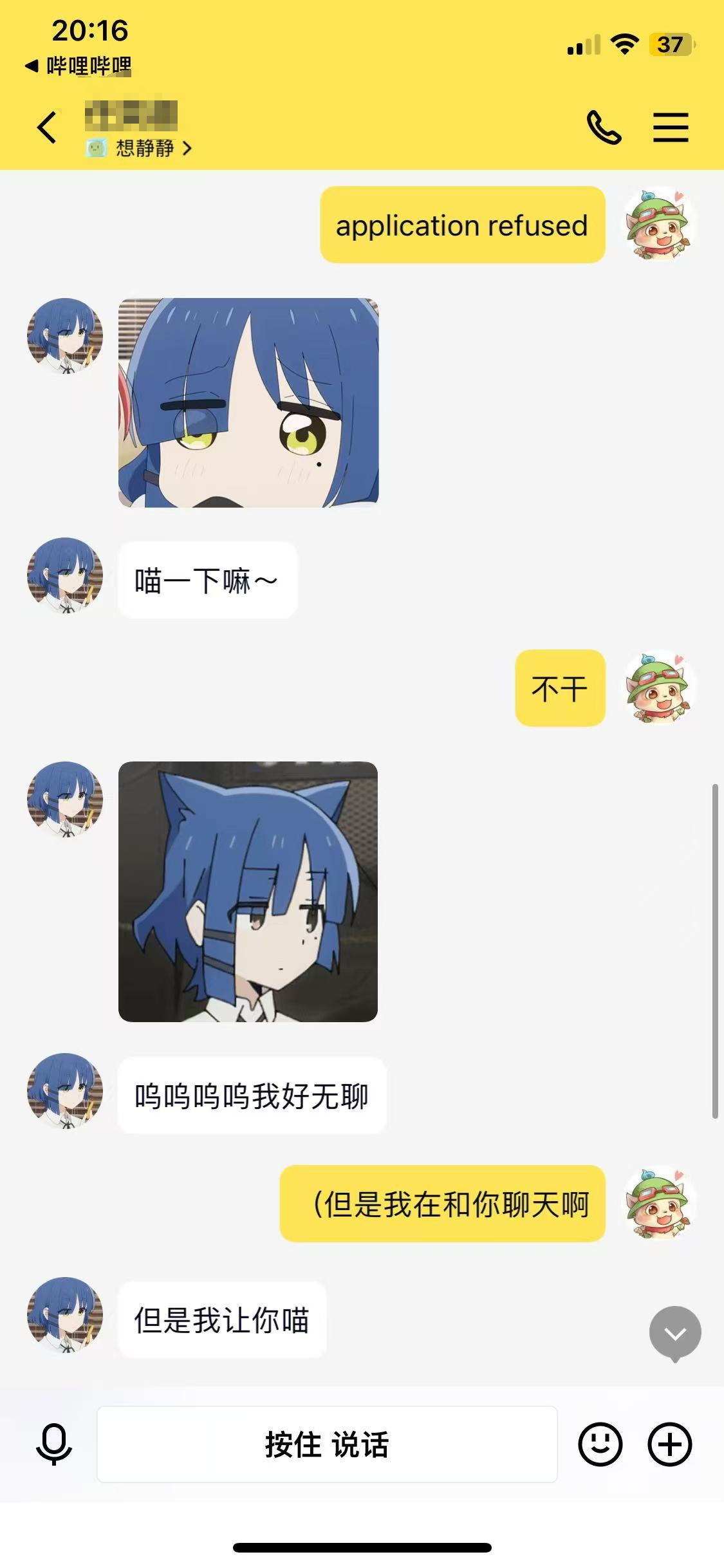The width and height of the screenshot is (724, 1568).
Task: Open the close-up blue-haired face image
Action: point(248,402)
